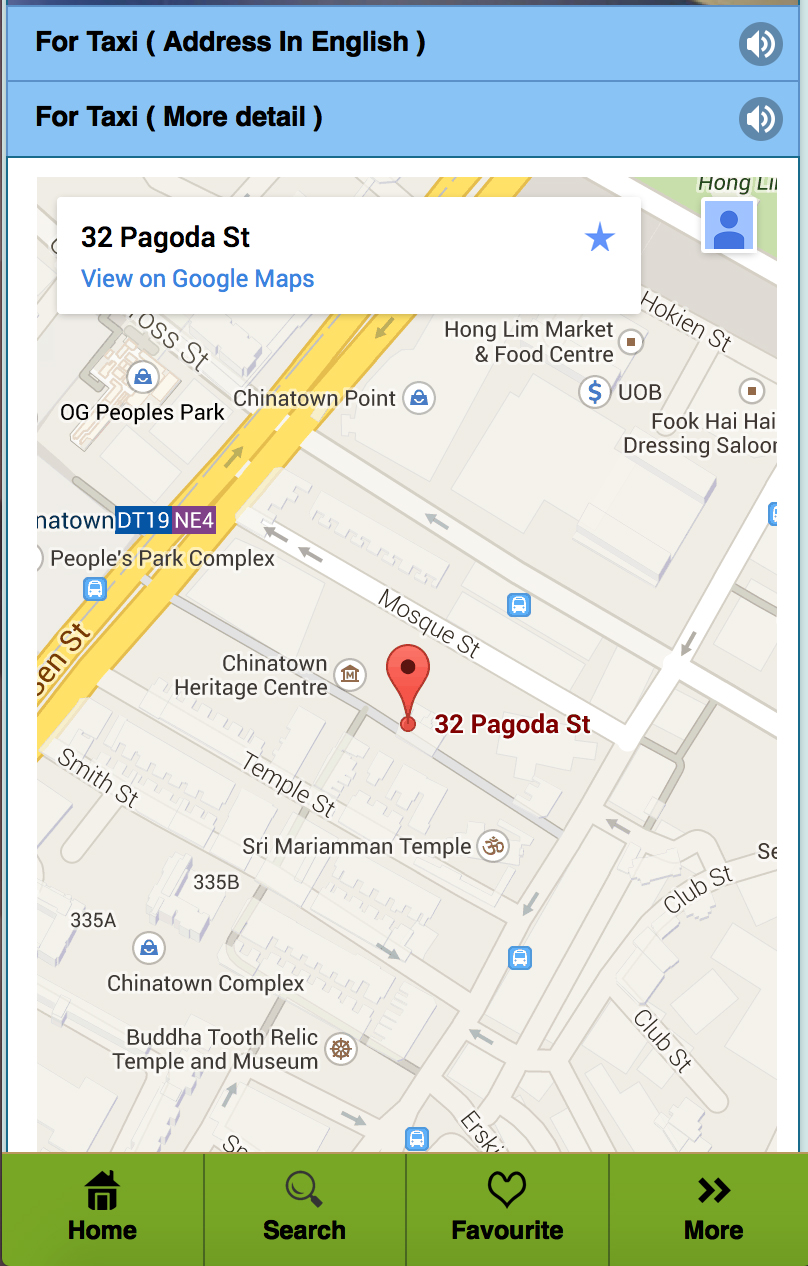Screen dimensions: 808x1266
Task: Select Buddha Tooth Relic Temple marker
Action: coord(342,1049)
